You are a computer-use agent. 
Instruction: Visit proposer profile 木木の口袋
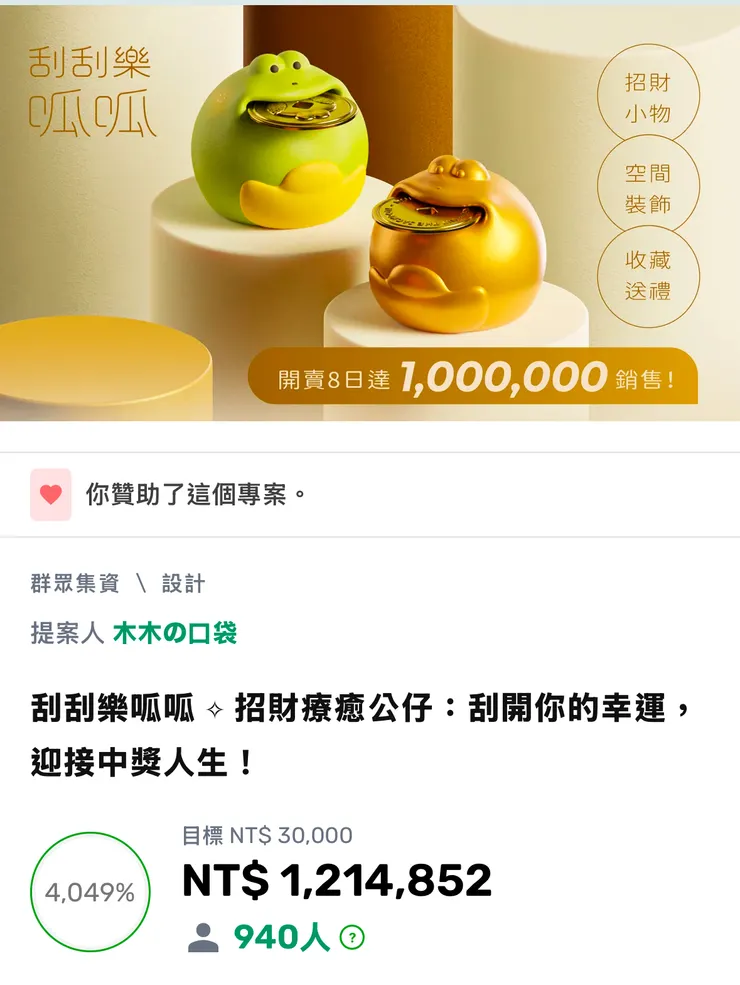point(173,633)
